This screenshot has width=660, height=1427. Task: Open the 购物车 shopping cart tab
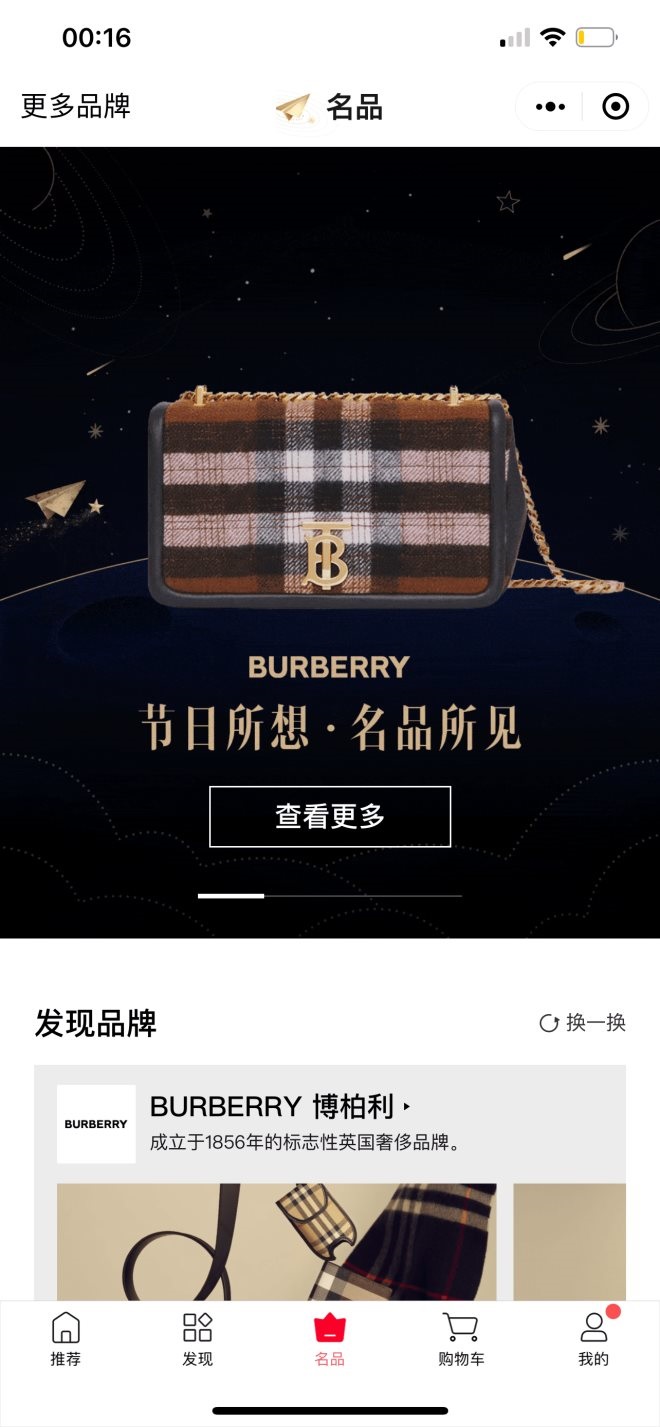[461, 1339]
